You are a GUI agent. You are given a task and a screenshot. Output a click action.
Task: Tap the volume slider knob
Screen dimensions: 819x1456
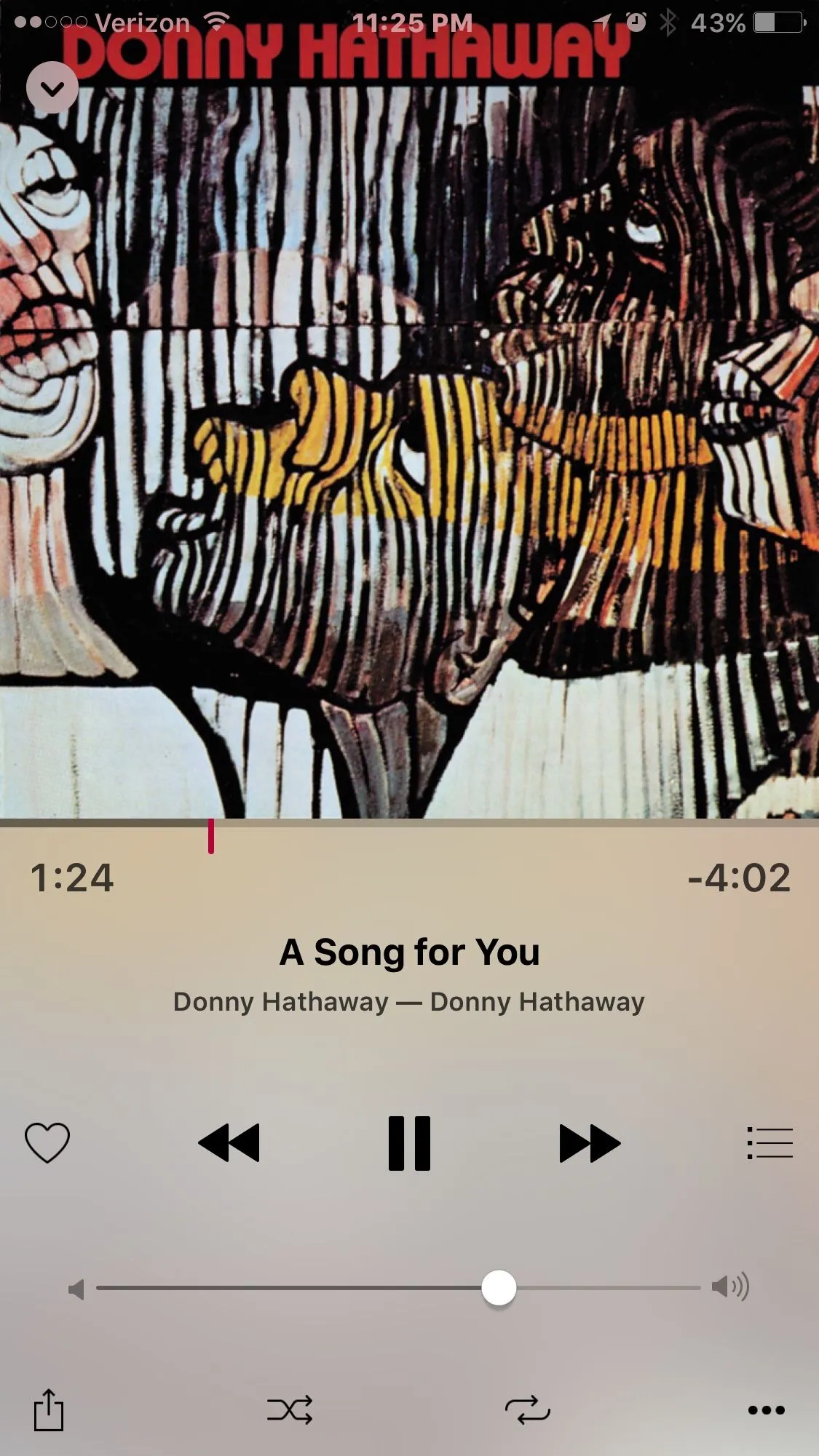click(499, 1287)
